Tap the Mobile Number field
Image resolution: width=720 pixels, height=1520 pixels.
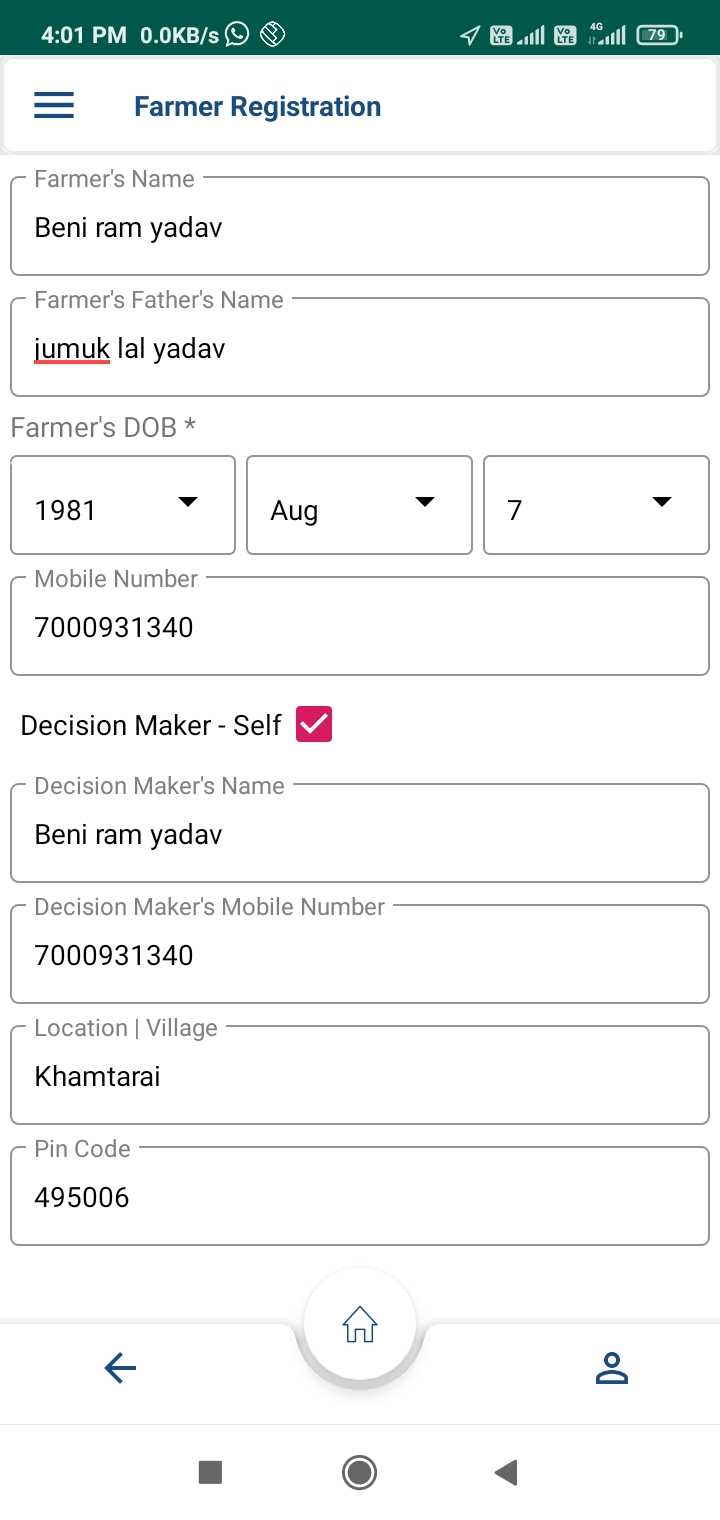point(360,627)
